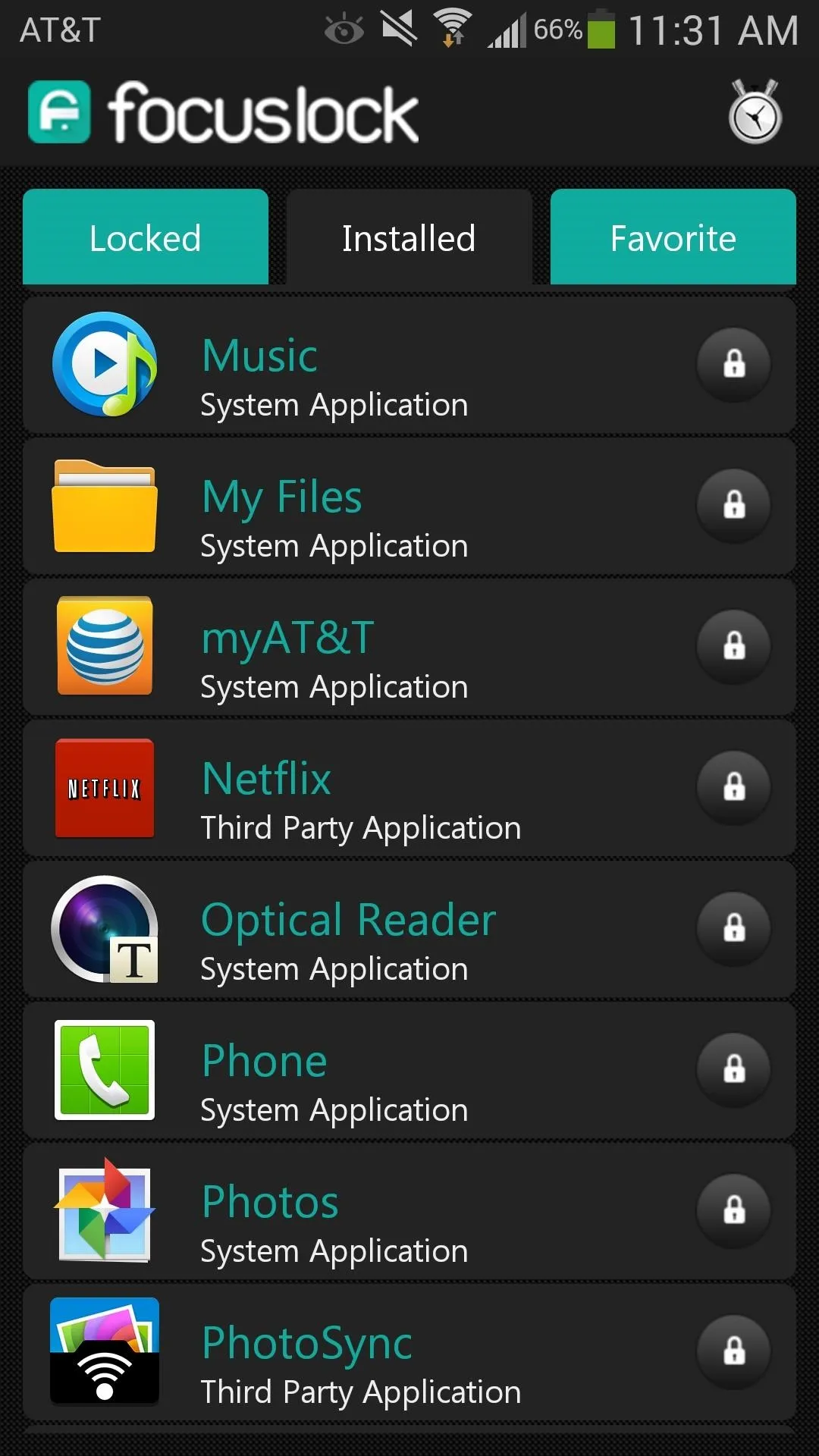Lock the Netflix app
819x1456 pixels.
734,787
